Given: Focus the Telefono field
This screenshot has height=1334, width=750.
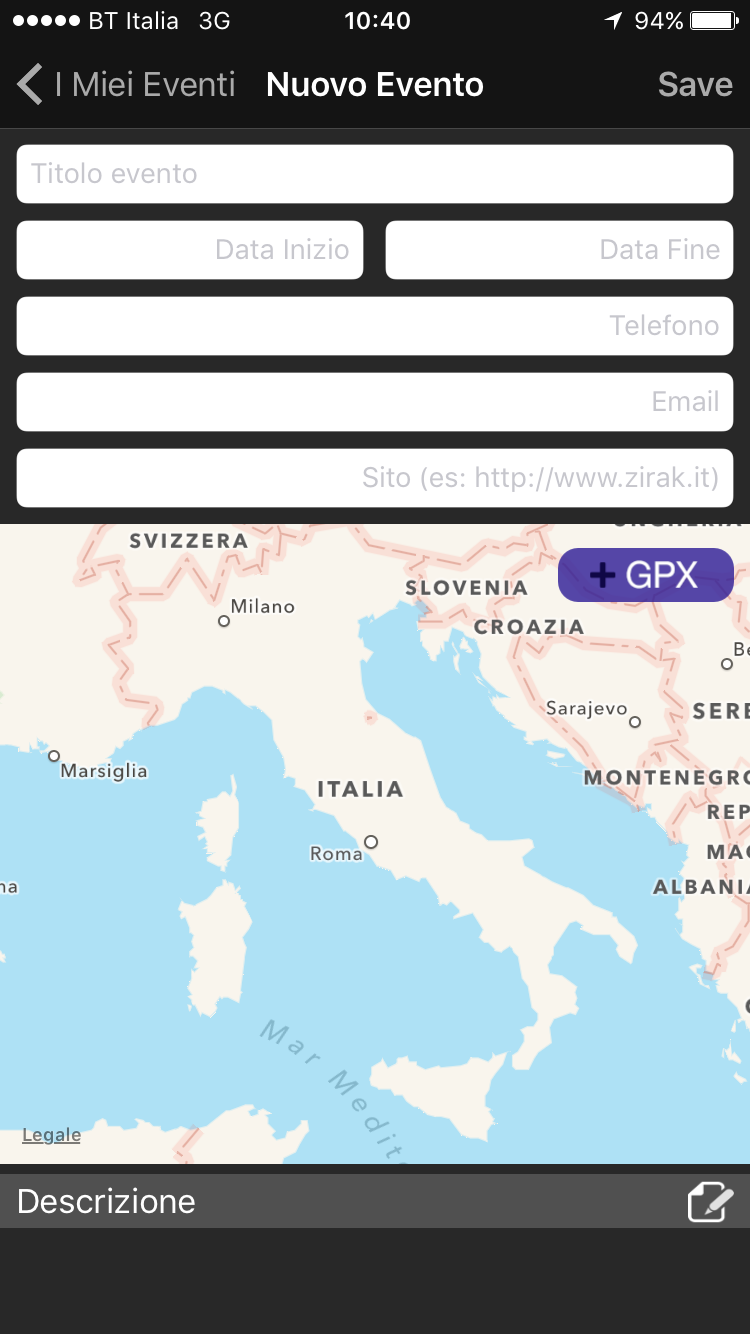Looking at the screenshot, I should click(375, 326).
